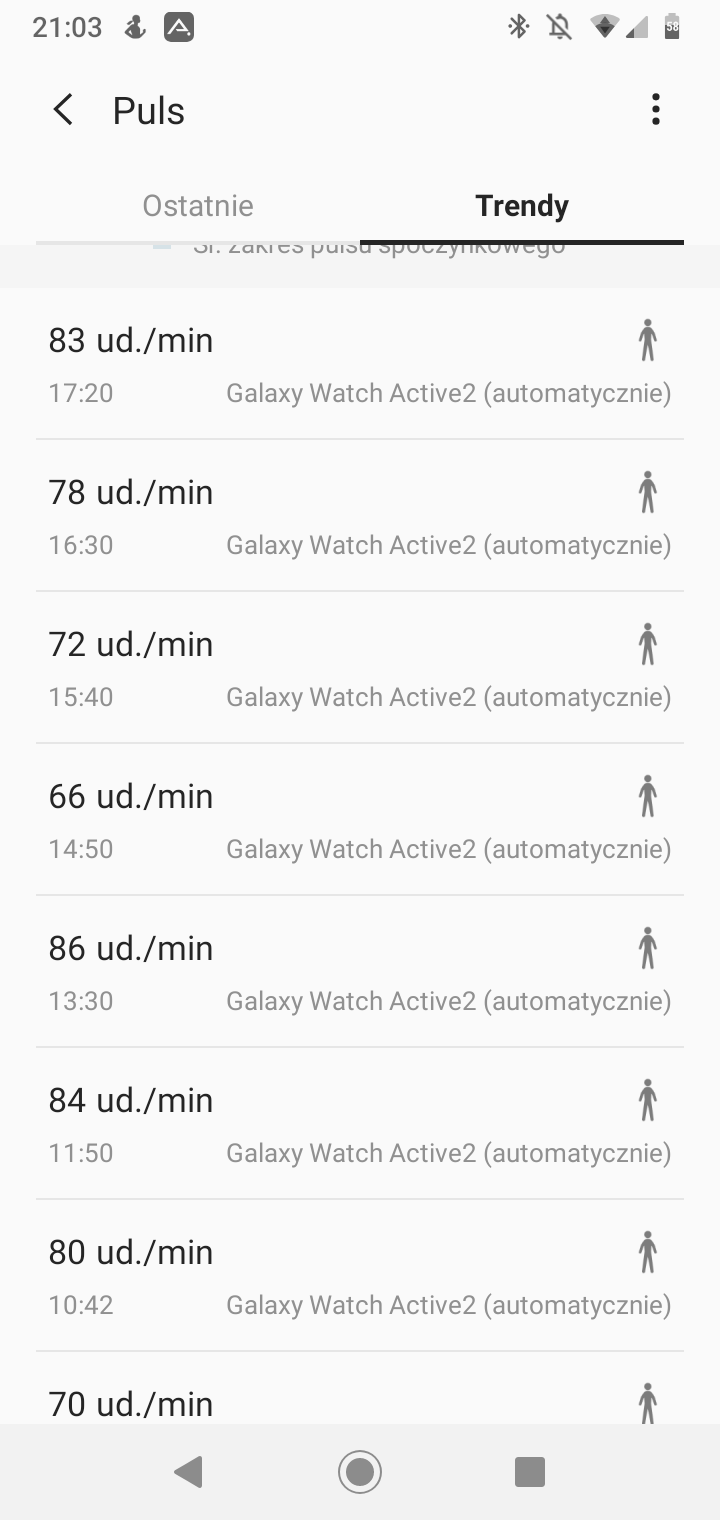
Task: Open the three-dot overflow menu
Action: 656,110
